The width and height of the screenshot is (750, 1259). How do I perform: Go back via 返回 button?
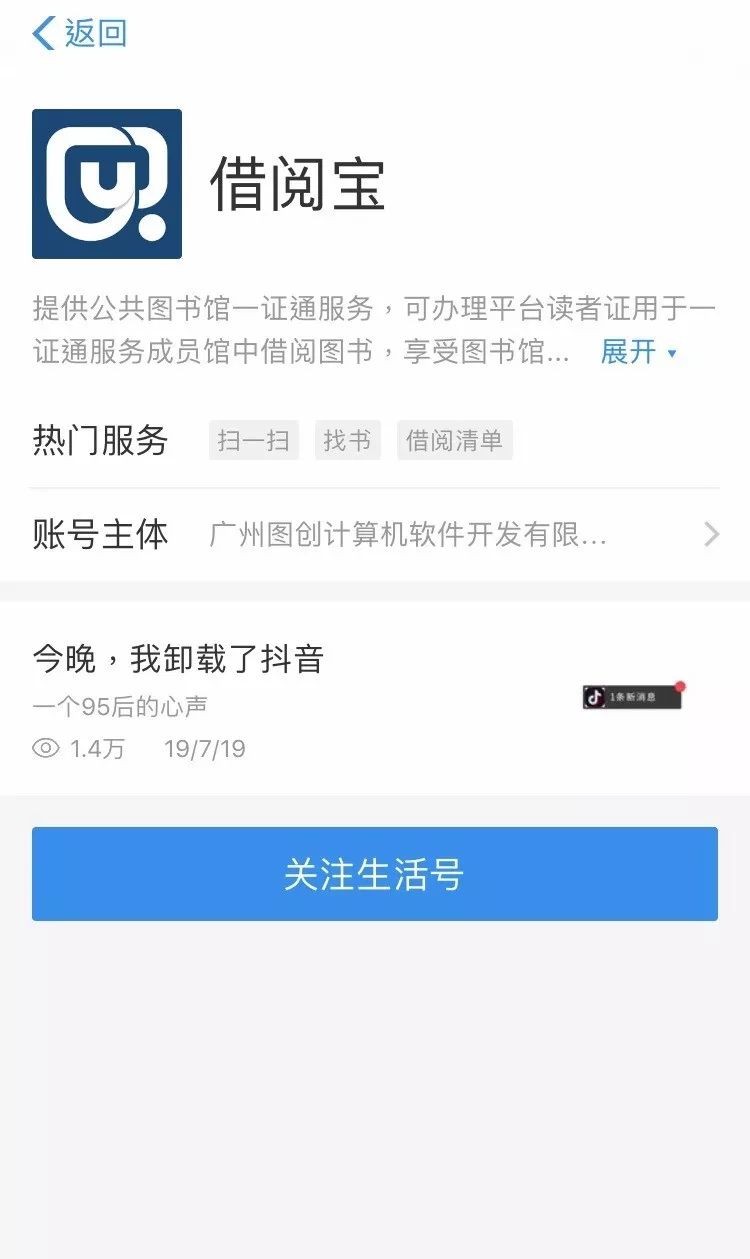point(80,34)
